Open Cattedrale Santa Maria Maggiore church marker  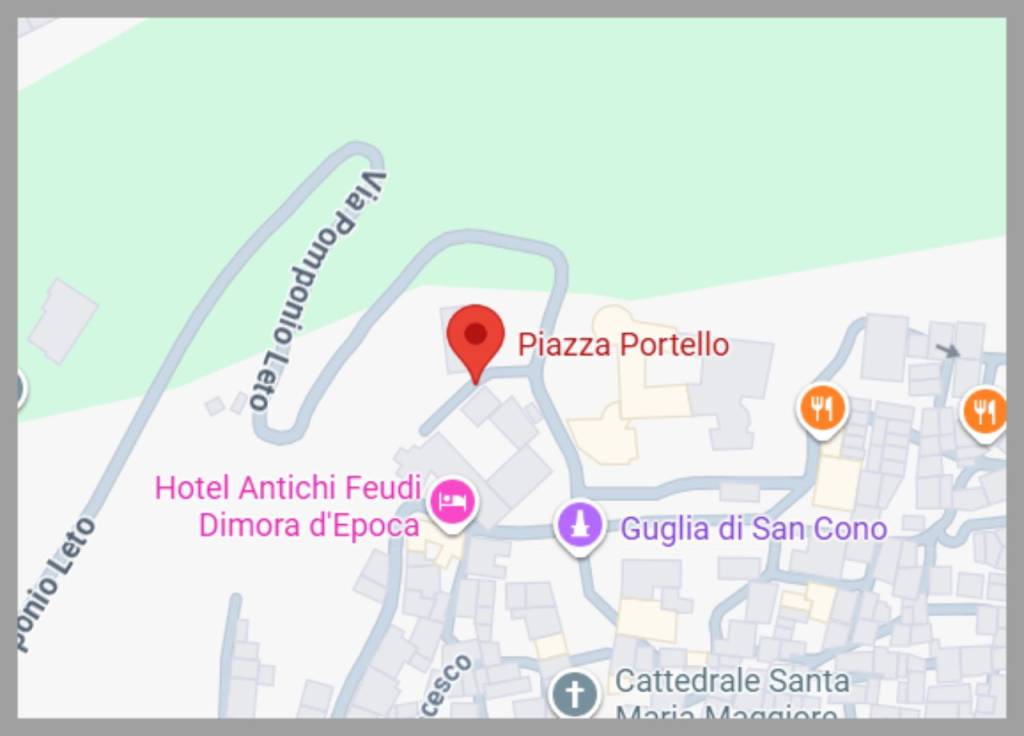(x=575, y=693)
